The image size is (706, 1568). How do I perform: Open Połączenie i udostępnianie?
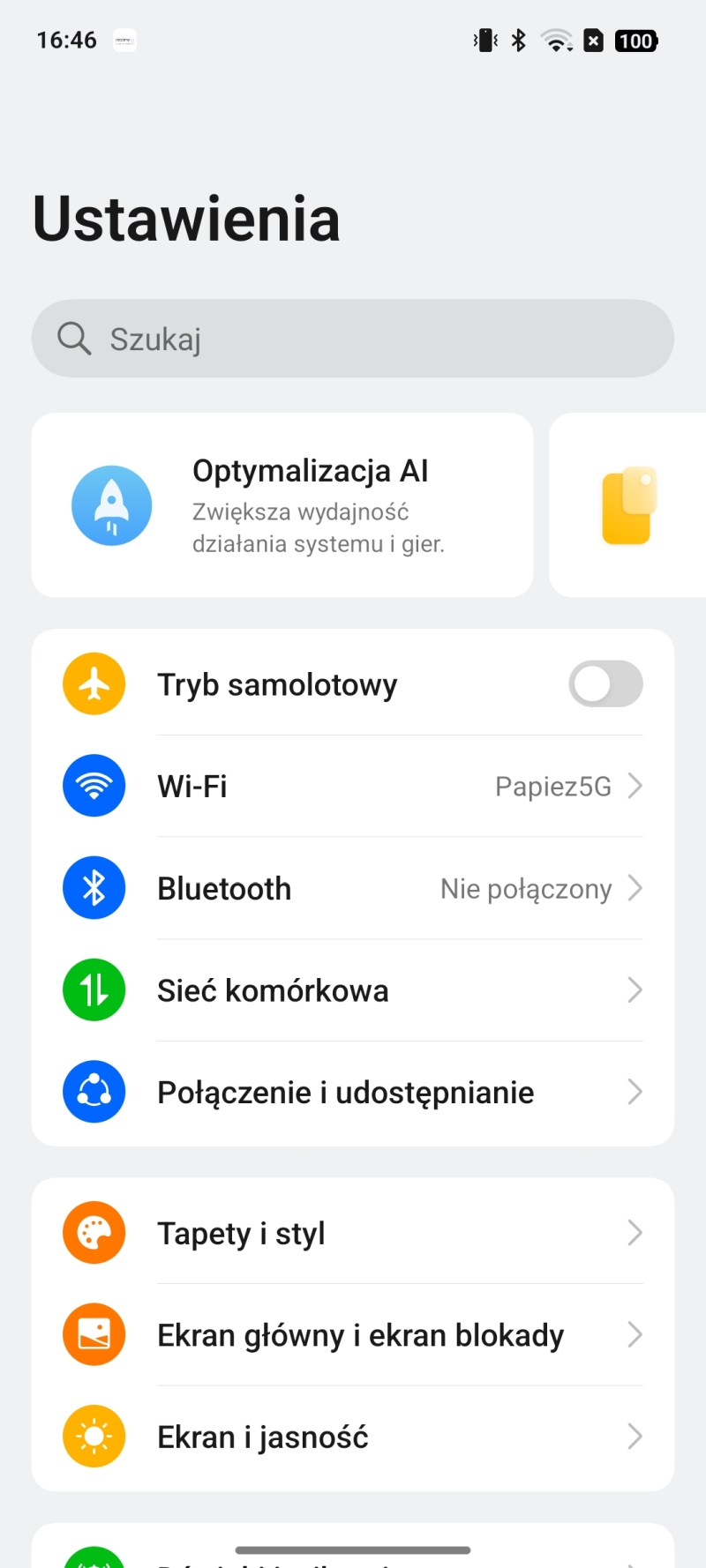pyautogui.click(x=353, y=1093)
